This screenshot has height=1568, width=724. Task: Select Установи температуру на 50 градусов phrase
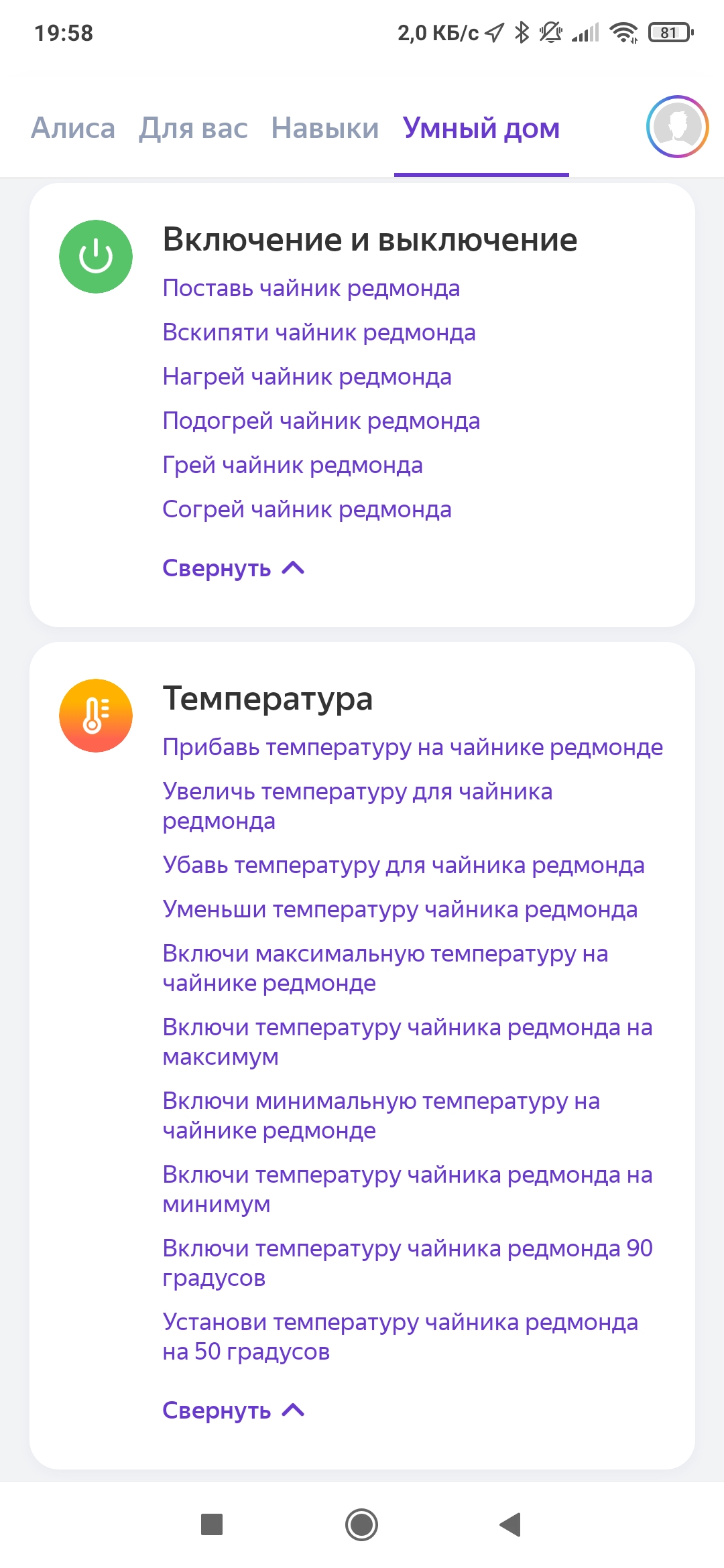tap(400, 1336)
